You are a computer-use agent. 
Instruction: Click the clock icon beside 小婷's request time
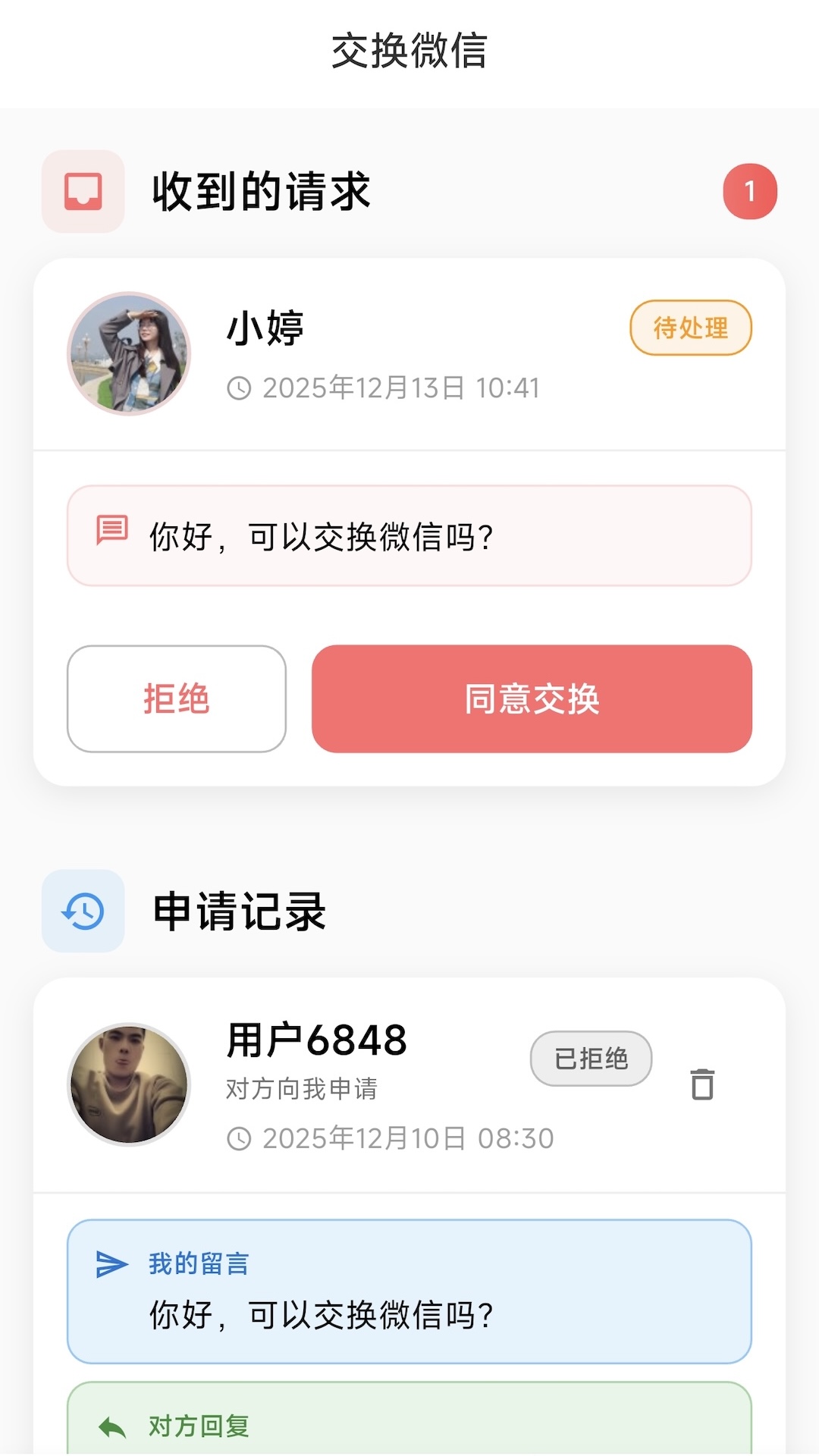coord(240,388)
